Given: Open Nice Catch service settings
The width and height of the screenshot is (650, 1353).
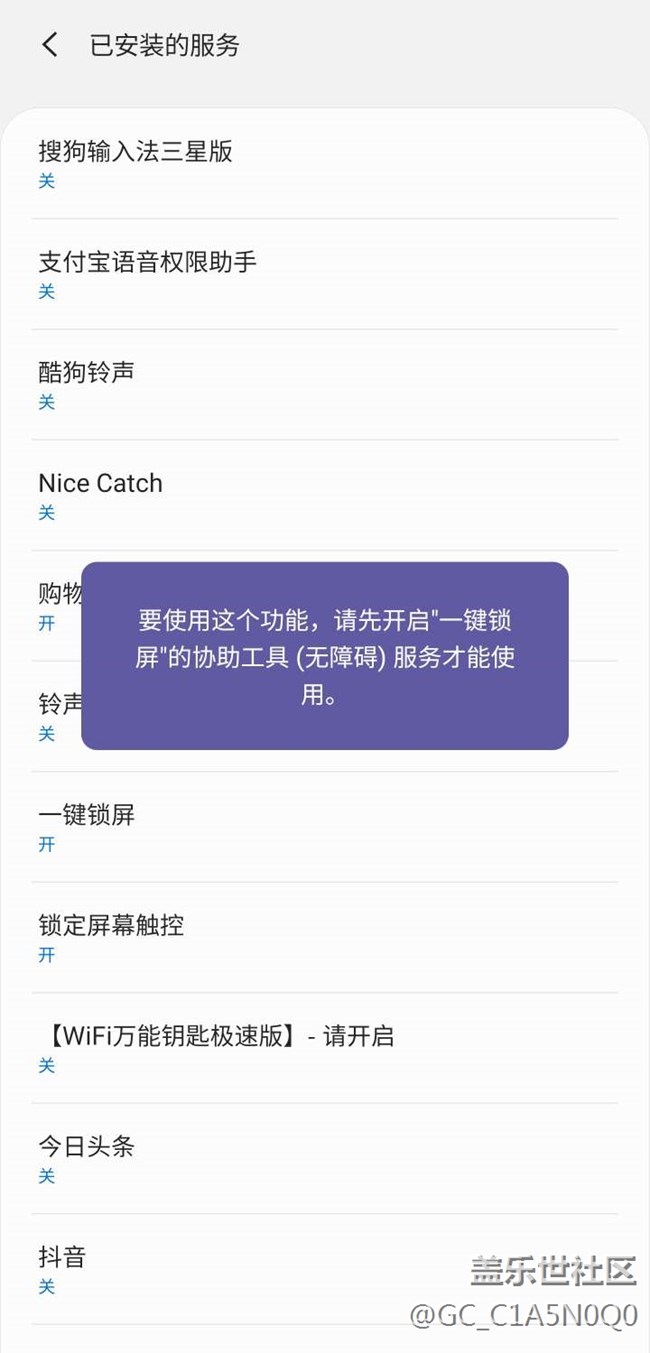Looking at the screenshot, I should (324, 495).
